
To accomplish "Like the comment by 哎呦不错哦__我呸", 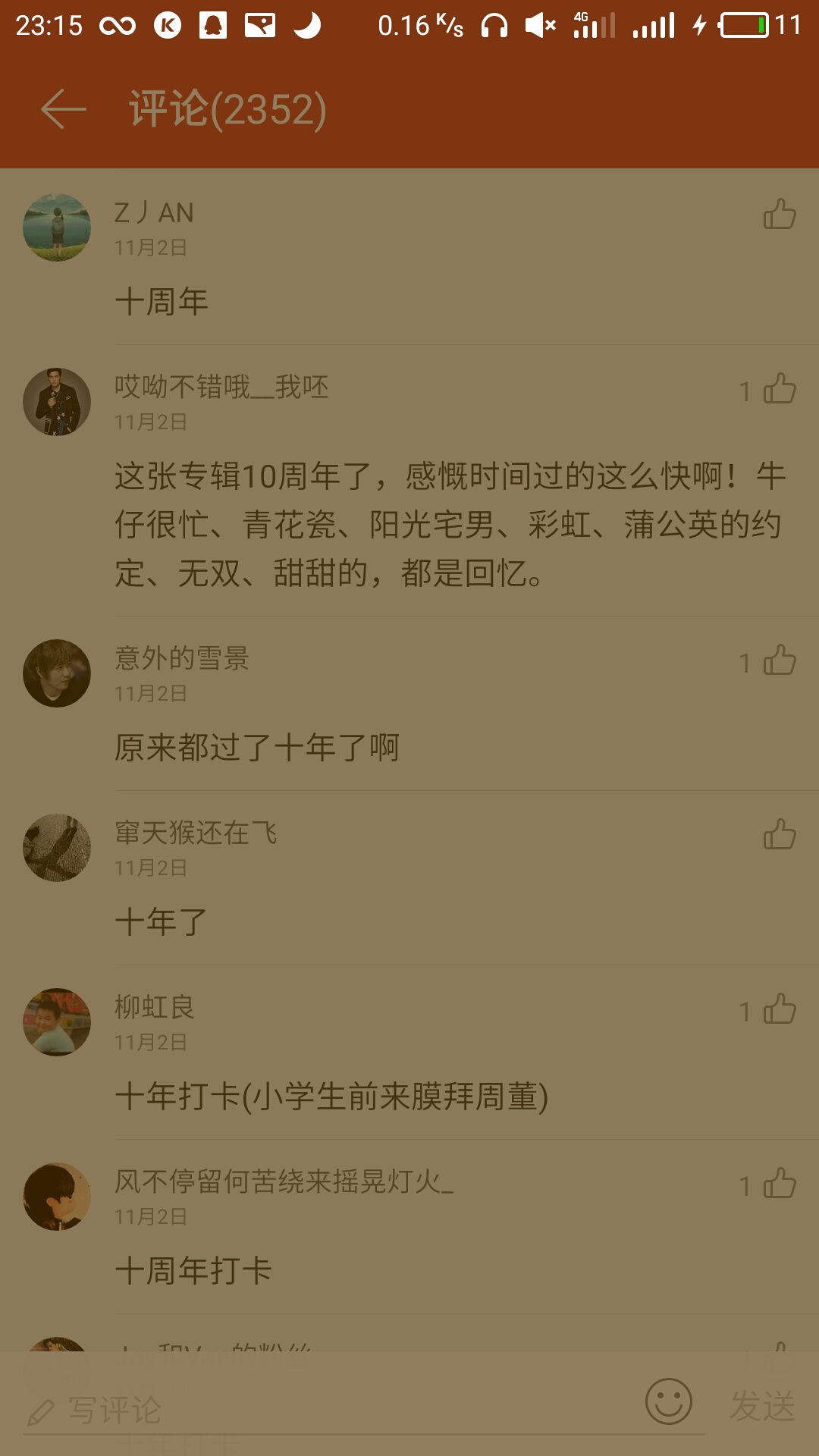I will coord(781,389).
